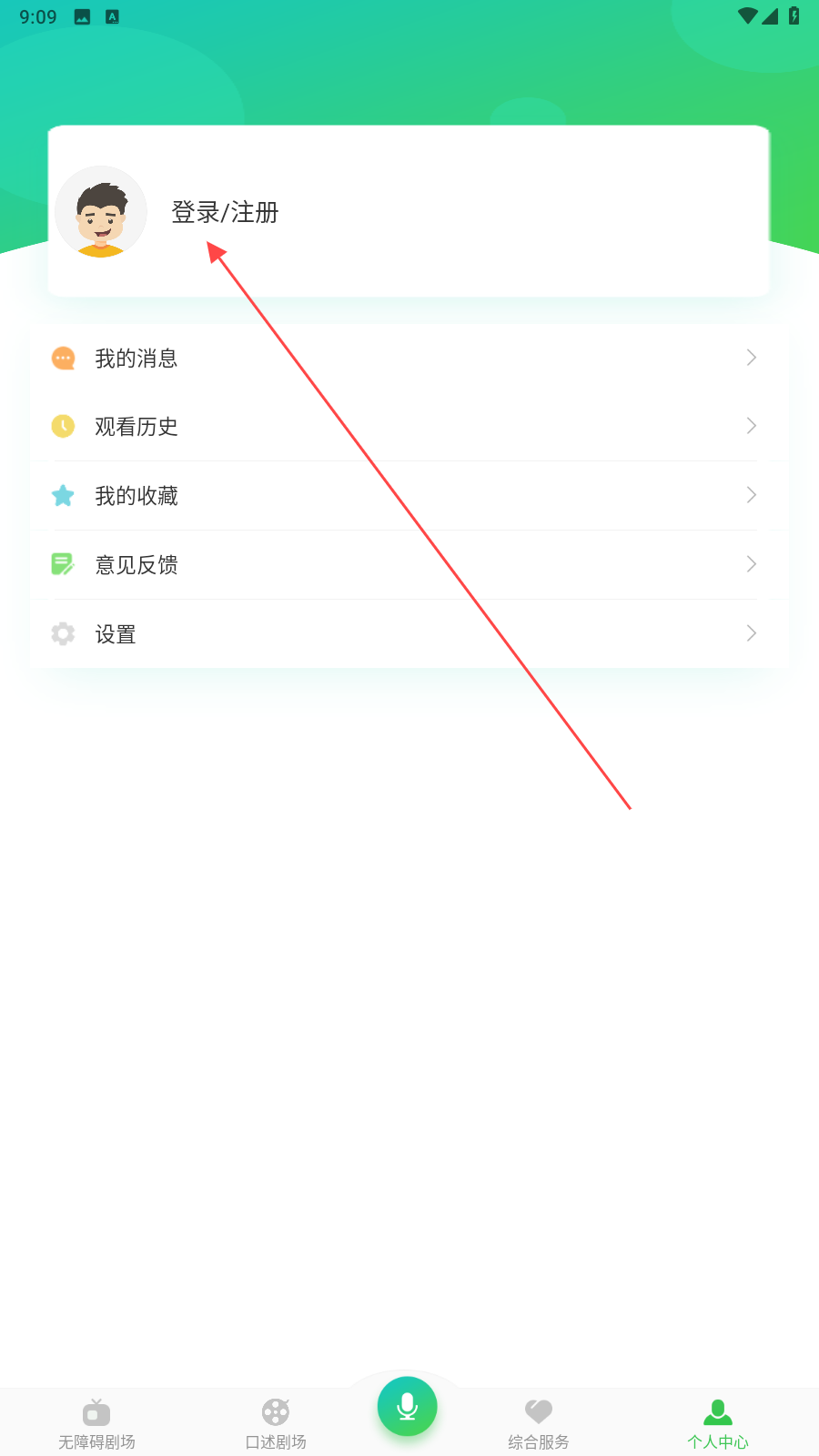Open 意见反馈 feedback

pyautogui.click(x=409, y=565)
